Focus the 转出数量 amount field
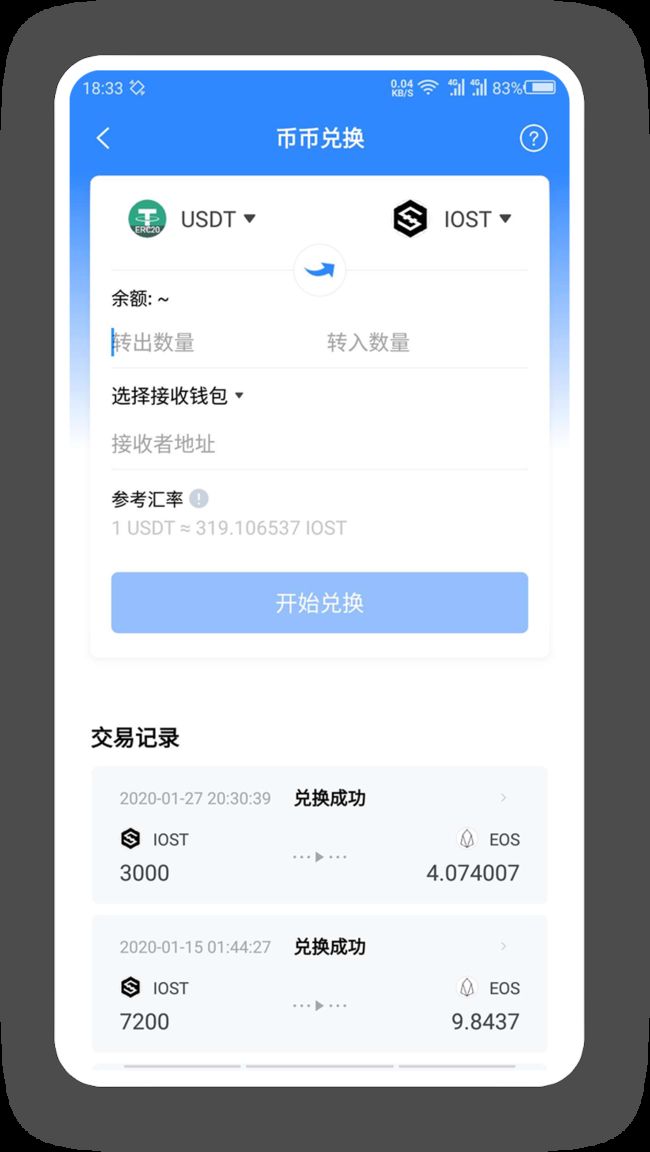 click(x=214, y=342)
